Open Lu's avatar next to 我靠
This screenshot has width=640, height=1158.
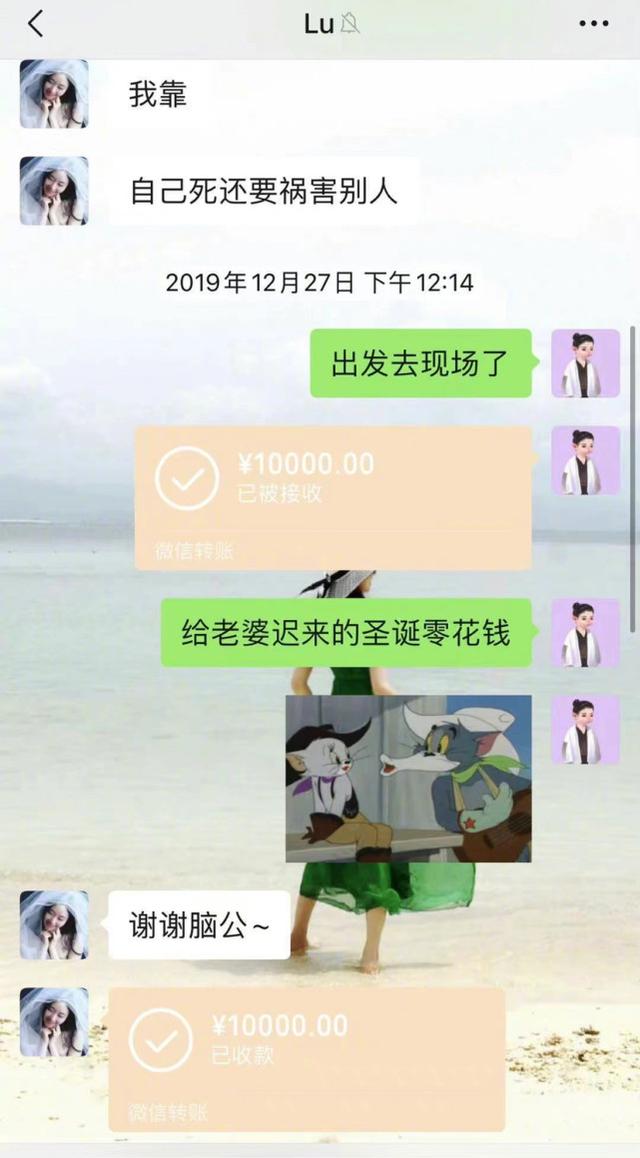click(x=54, y=94)
